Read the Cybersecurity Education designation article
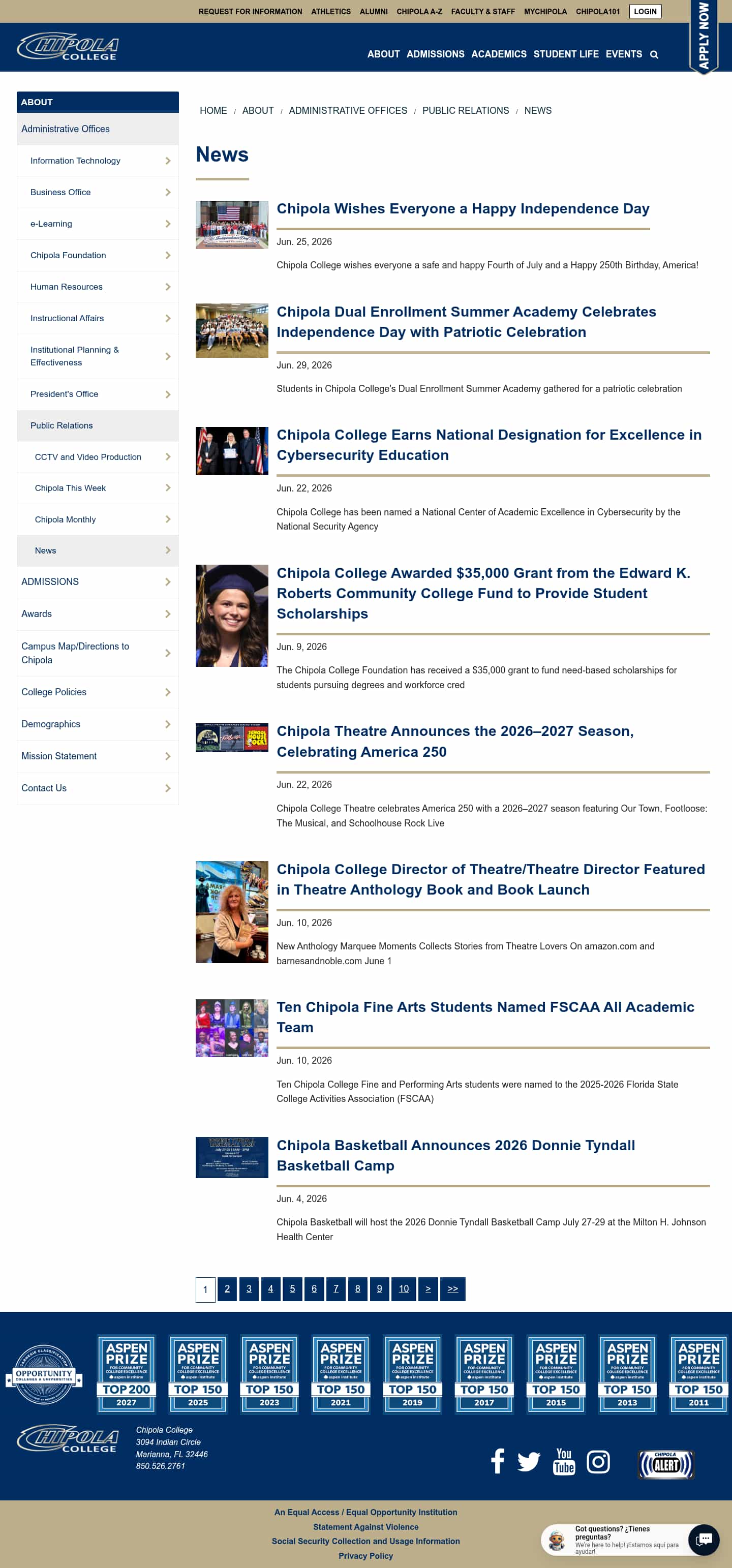 (x=489, y=445)
